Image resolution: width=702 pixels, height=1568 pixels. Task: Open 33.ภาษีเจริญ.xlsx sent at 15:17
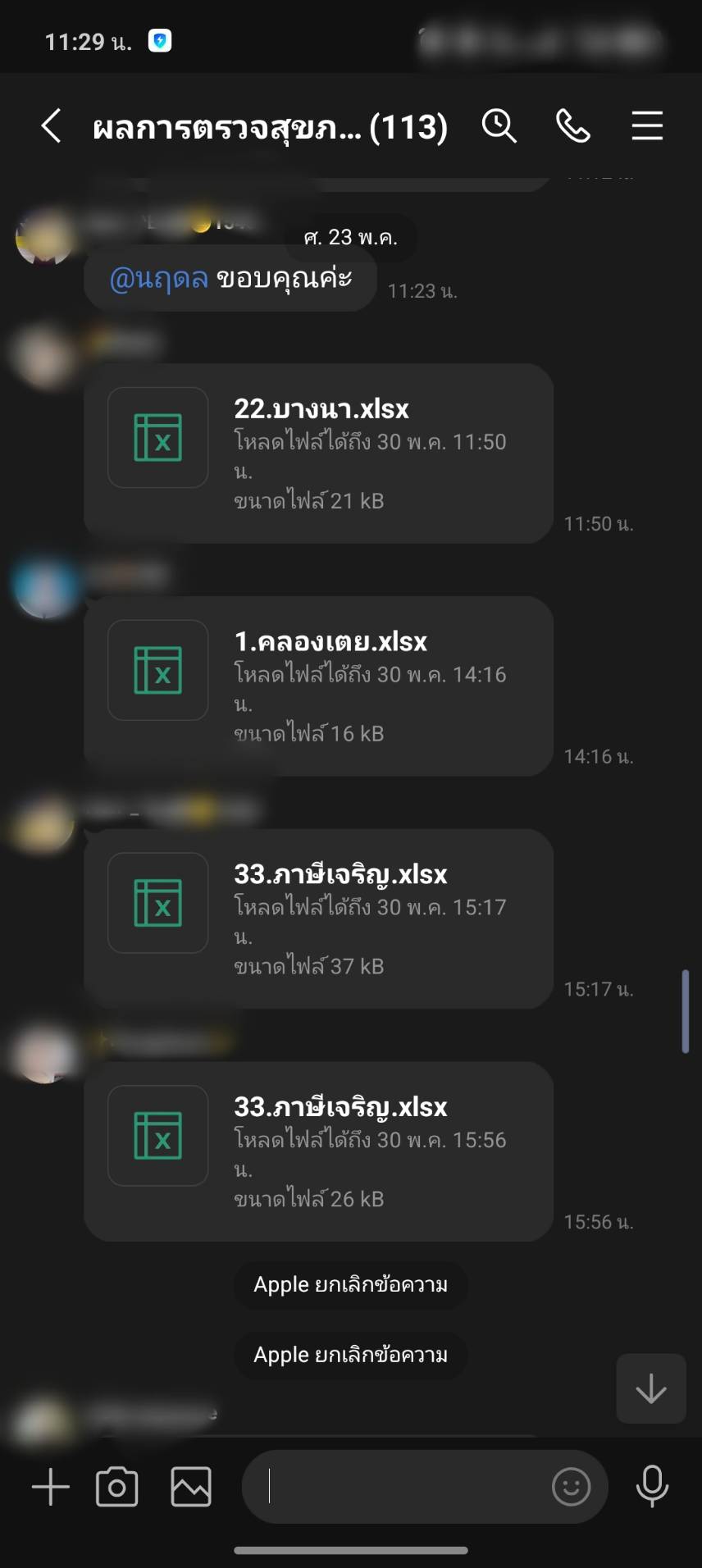point(318,919)
